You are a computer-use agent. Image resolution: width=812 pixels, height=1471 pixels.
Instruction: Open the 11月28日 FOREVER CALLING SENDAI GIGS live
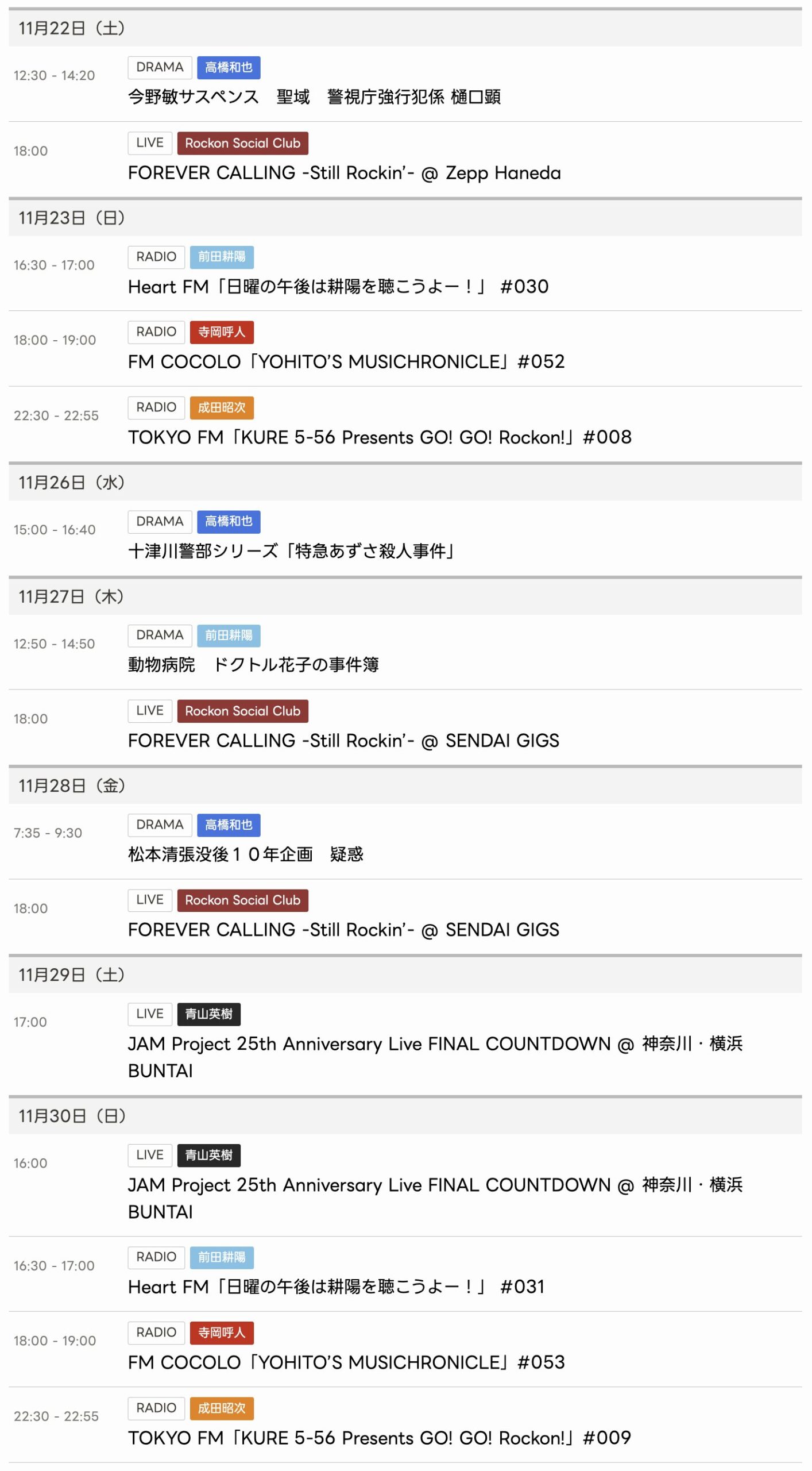click(x=343, y=930)
